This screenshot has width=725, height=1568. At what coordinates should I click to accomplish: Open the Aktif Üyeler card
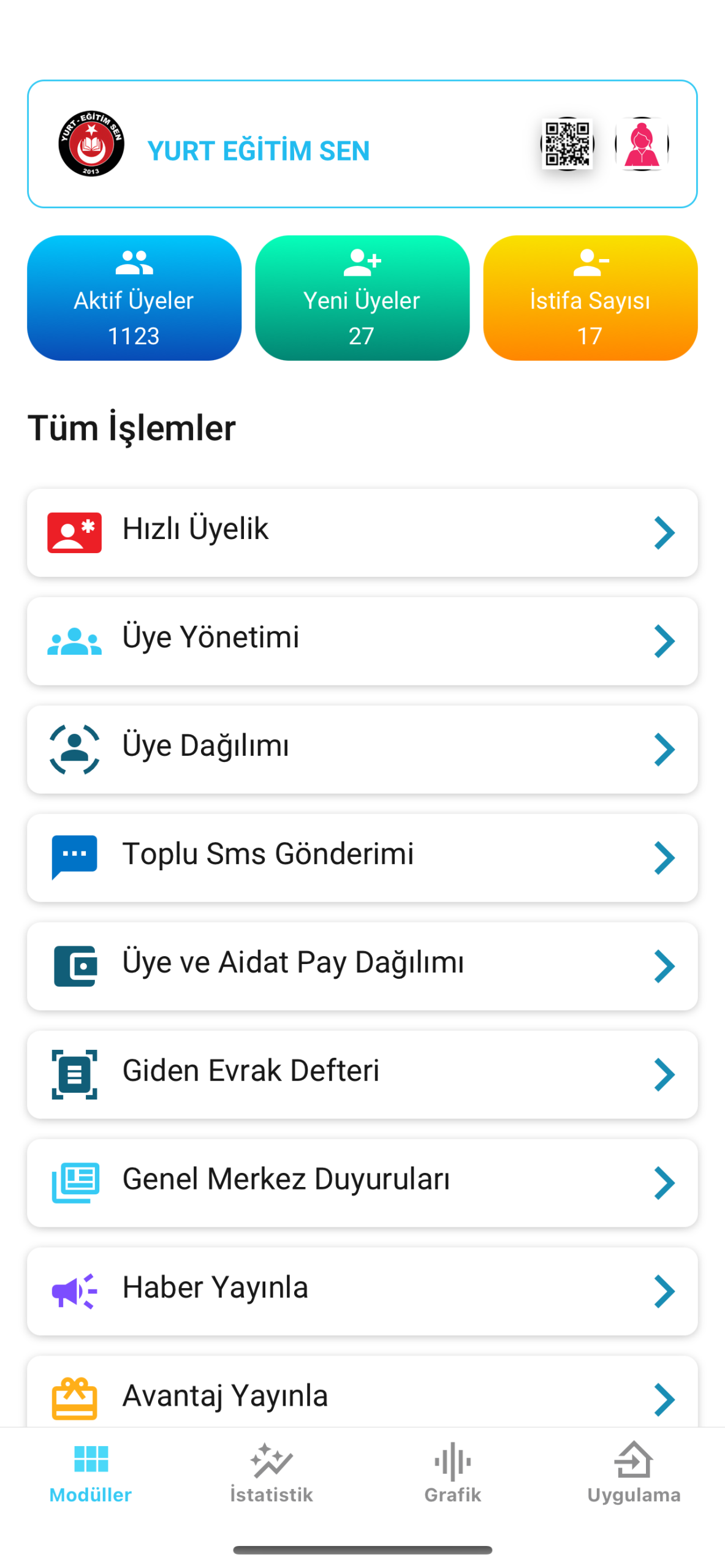134,298
